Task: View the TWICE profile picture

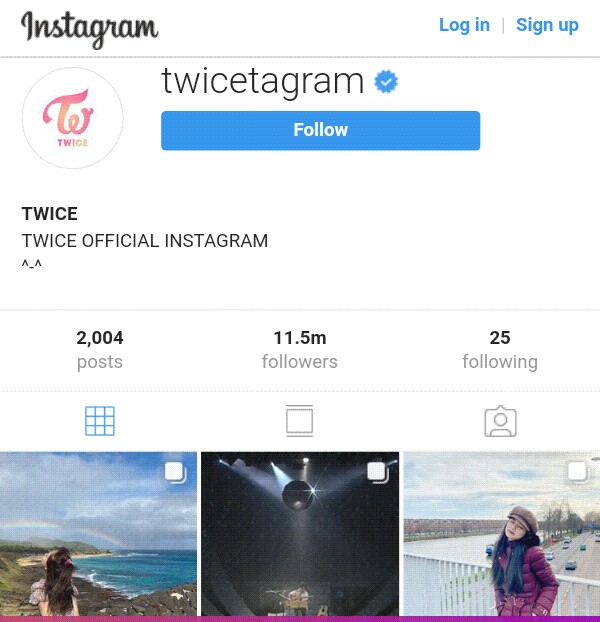Action: point(72,118)
